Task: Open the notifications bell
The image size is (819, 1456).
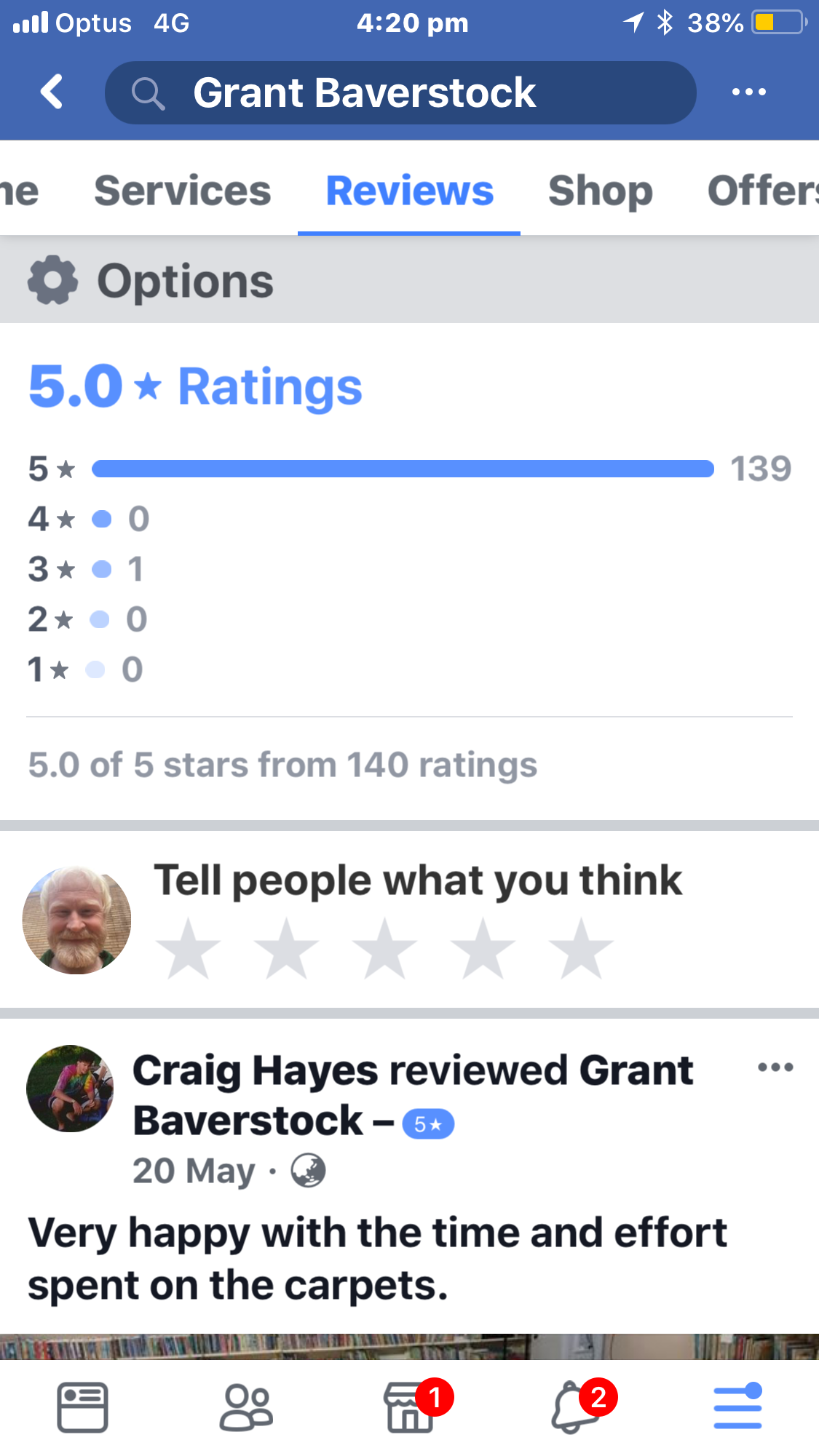Action: coord(574,1407)
